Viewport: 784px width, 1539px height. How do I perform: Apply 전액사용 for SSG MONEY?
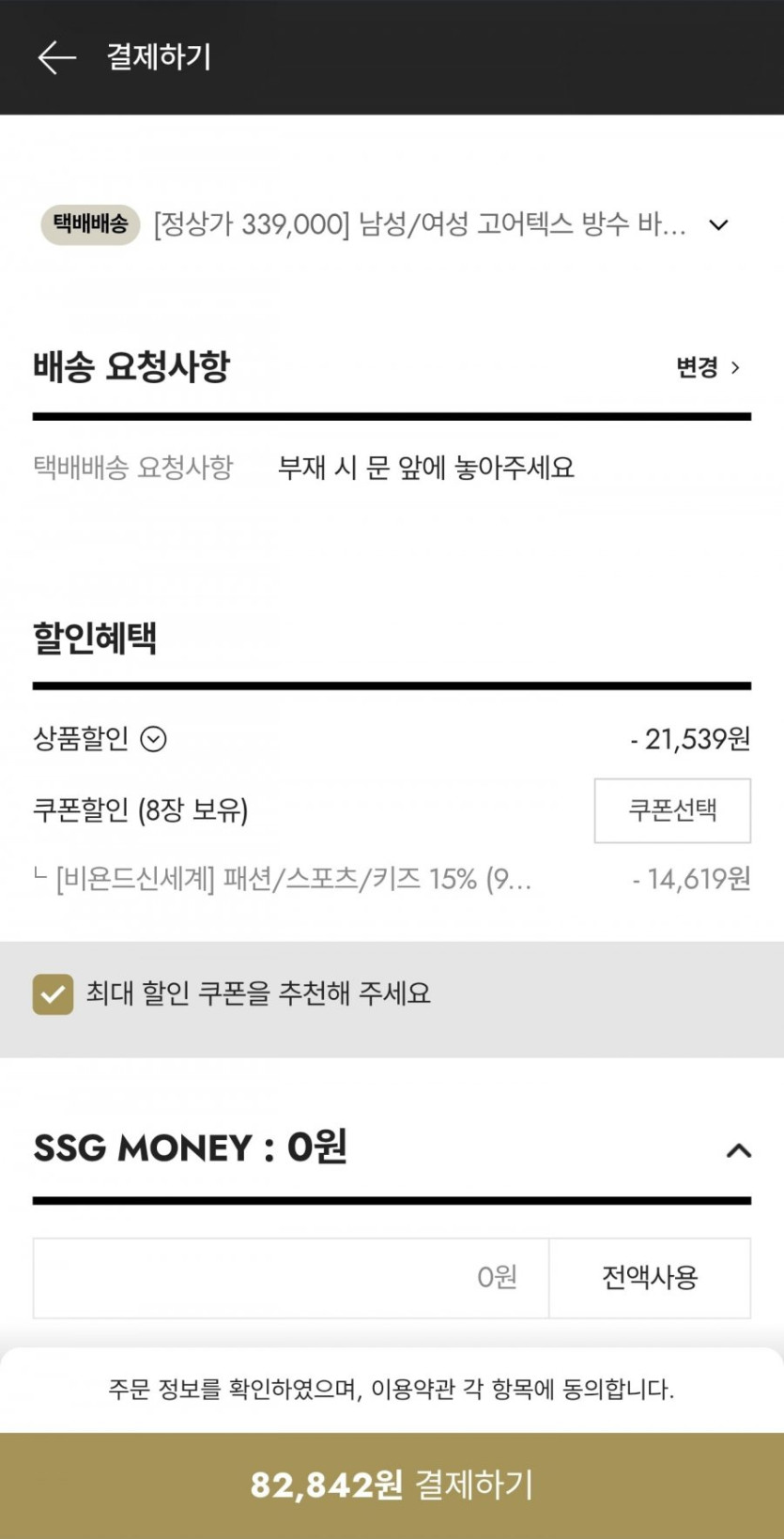click(x=650, y=1278)
